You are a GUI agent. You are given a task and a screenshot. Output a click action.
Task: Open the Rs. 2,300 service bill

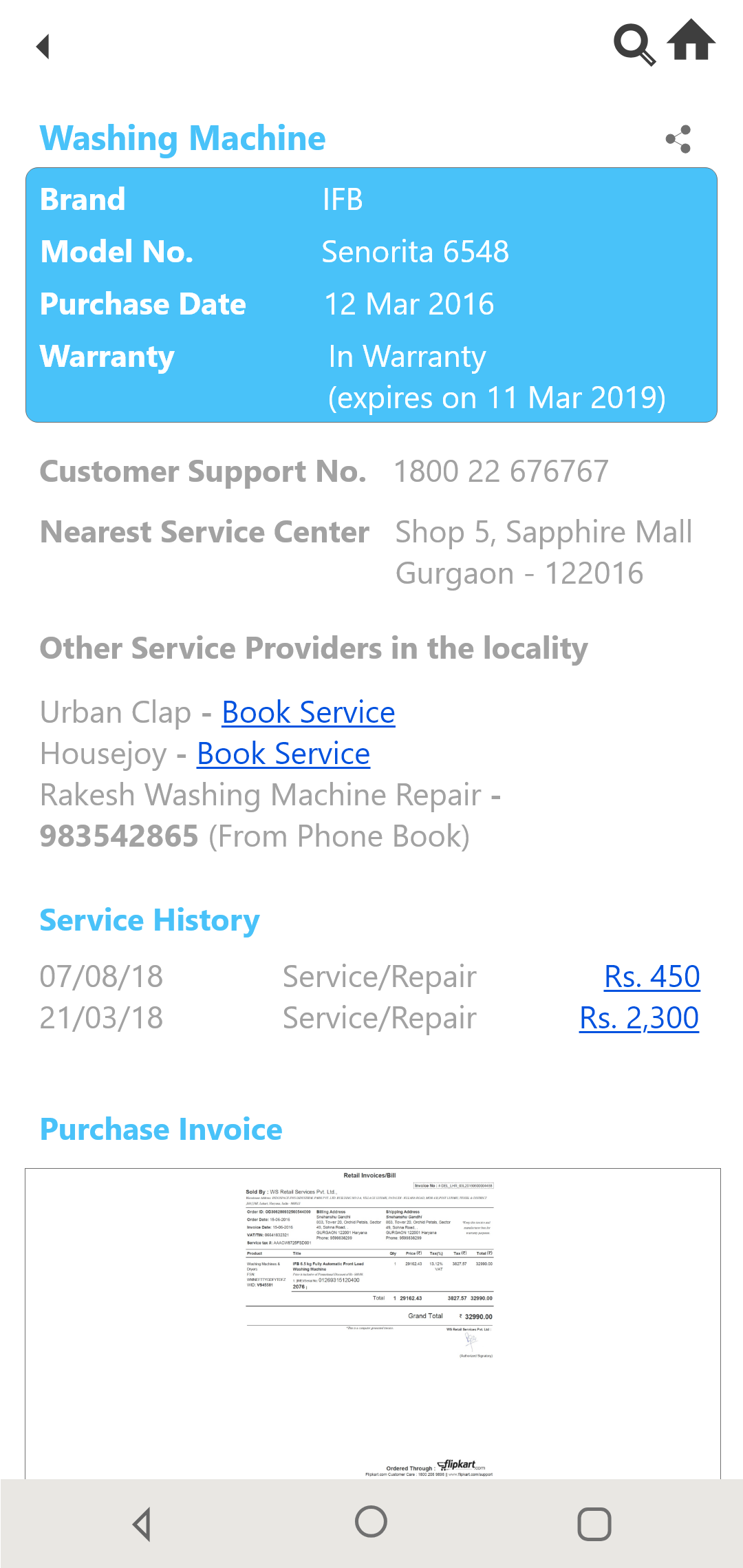tap(638, 1018)
